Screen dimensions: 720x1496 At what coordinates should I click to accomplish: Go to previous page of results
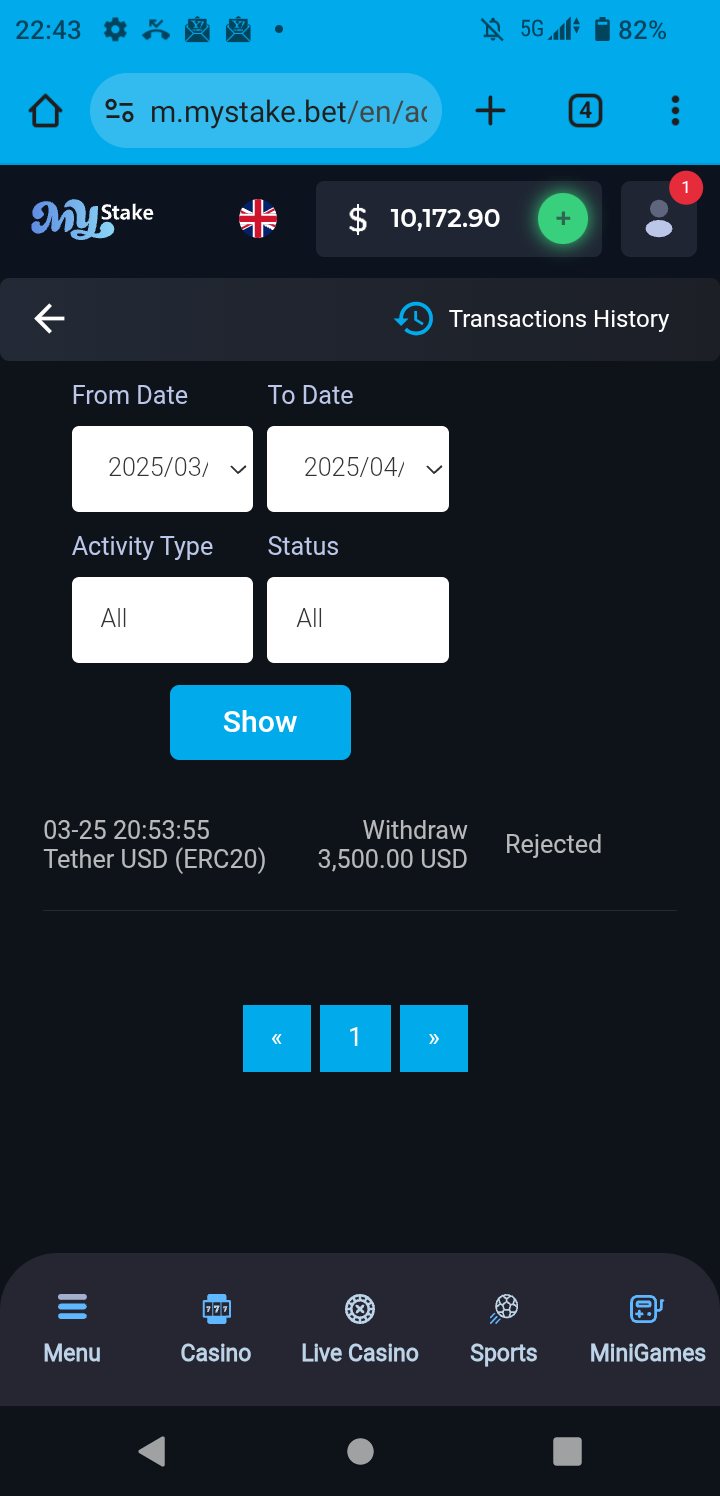tap(277, 1038)
